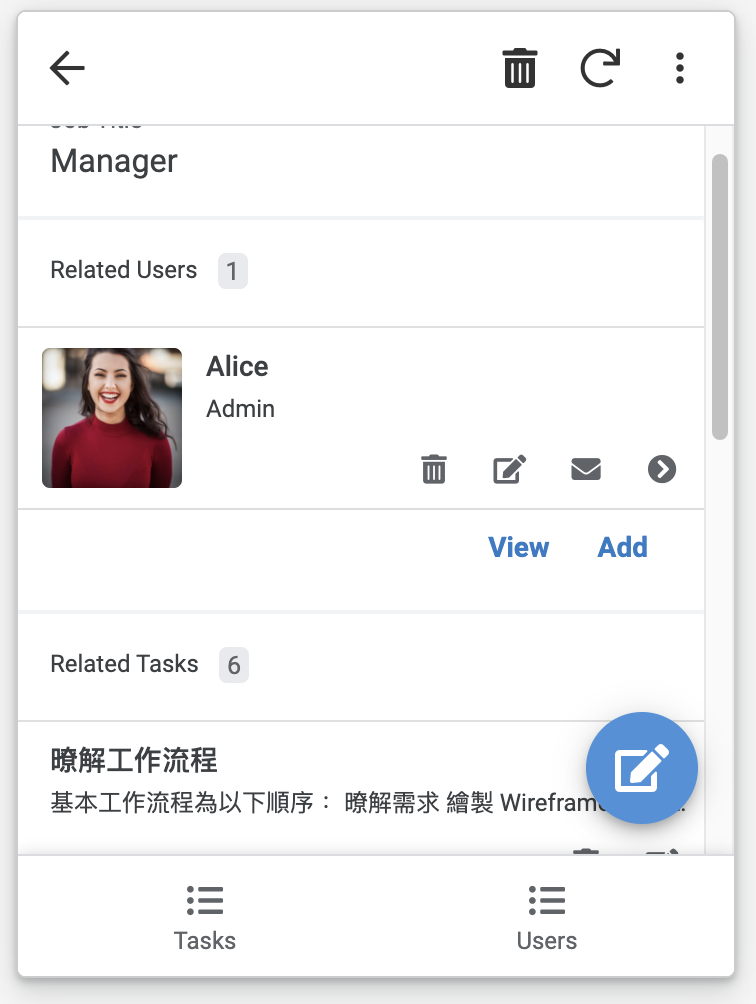756x1004 pixels.
Task: Go back using the arrow icon
Action: pos(67,68)
